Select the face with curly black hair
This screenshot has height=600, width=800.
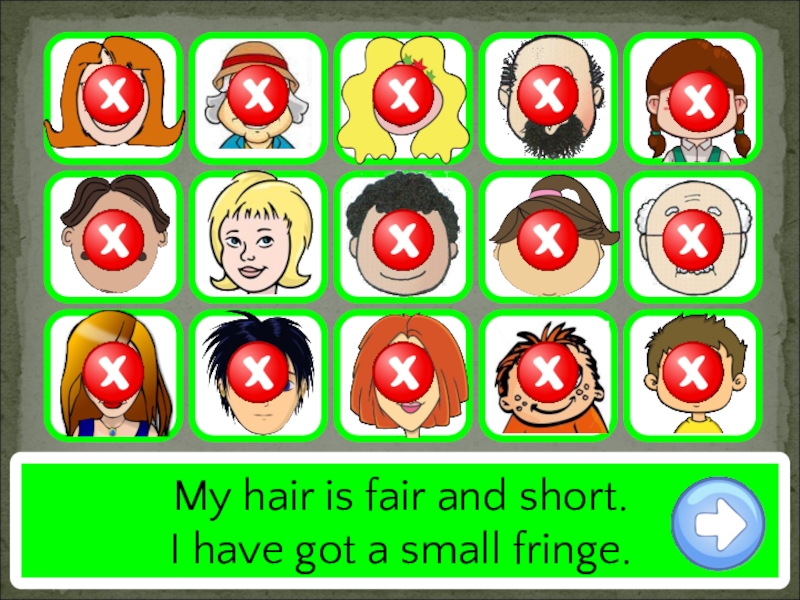pyautogui.click(x=403, y=237)
